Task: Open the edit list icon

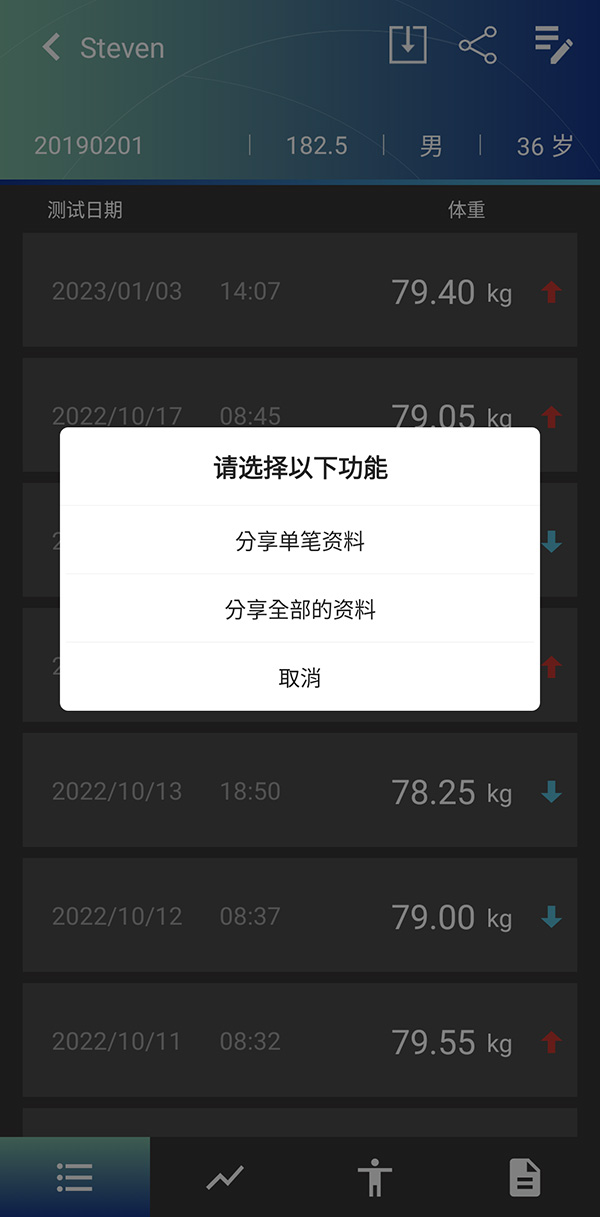Action: point(553,46)
